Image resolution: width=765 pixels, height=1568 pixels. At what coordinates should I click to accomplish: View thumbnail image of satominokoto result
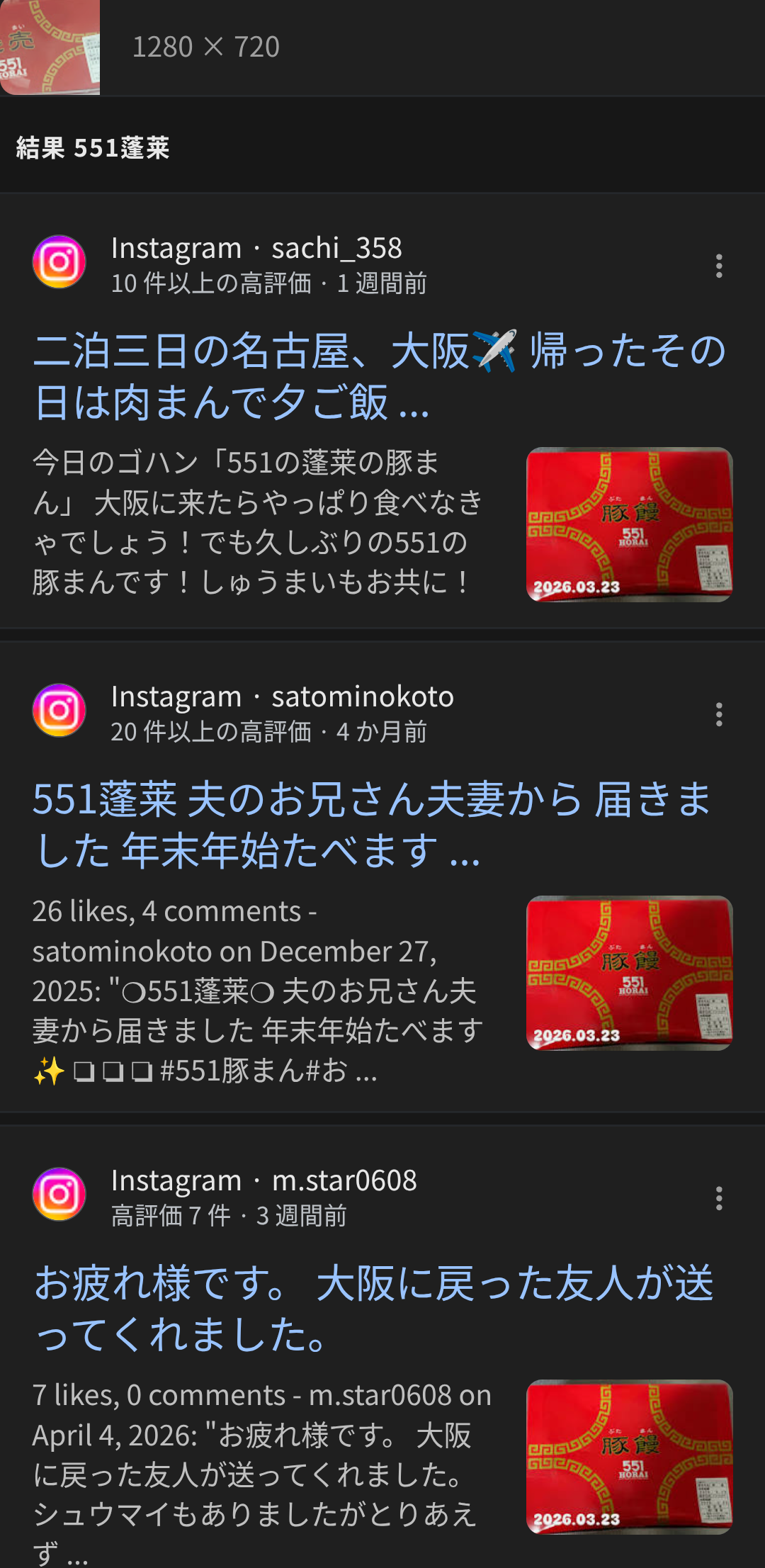click(629, 973)
